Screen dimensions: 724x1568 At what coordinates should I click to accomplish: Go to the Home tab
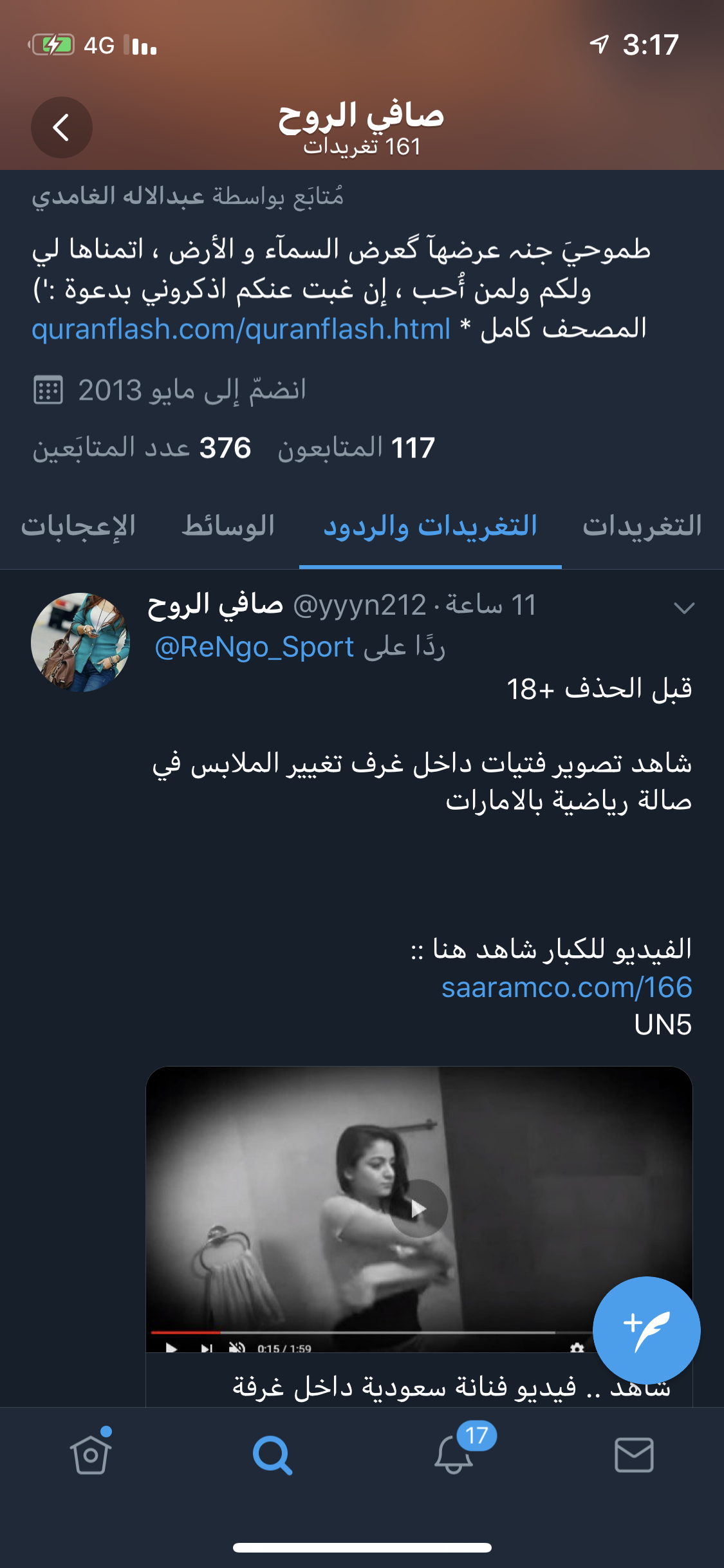pyautogui.click(x=90, y=1455)
